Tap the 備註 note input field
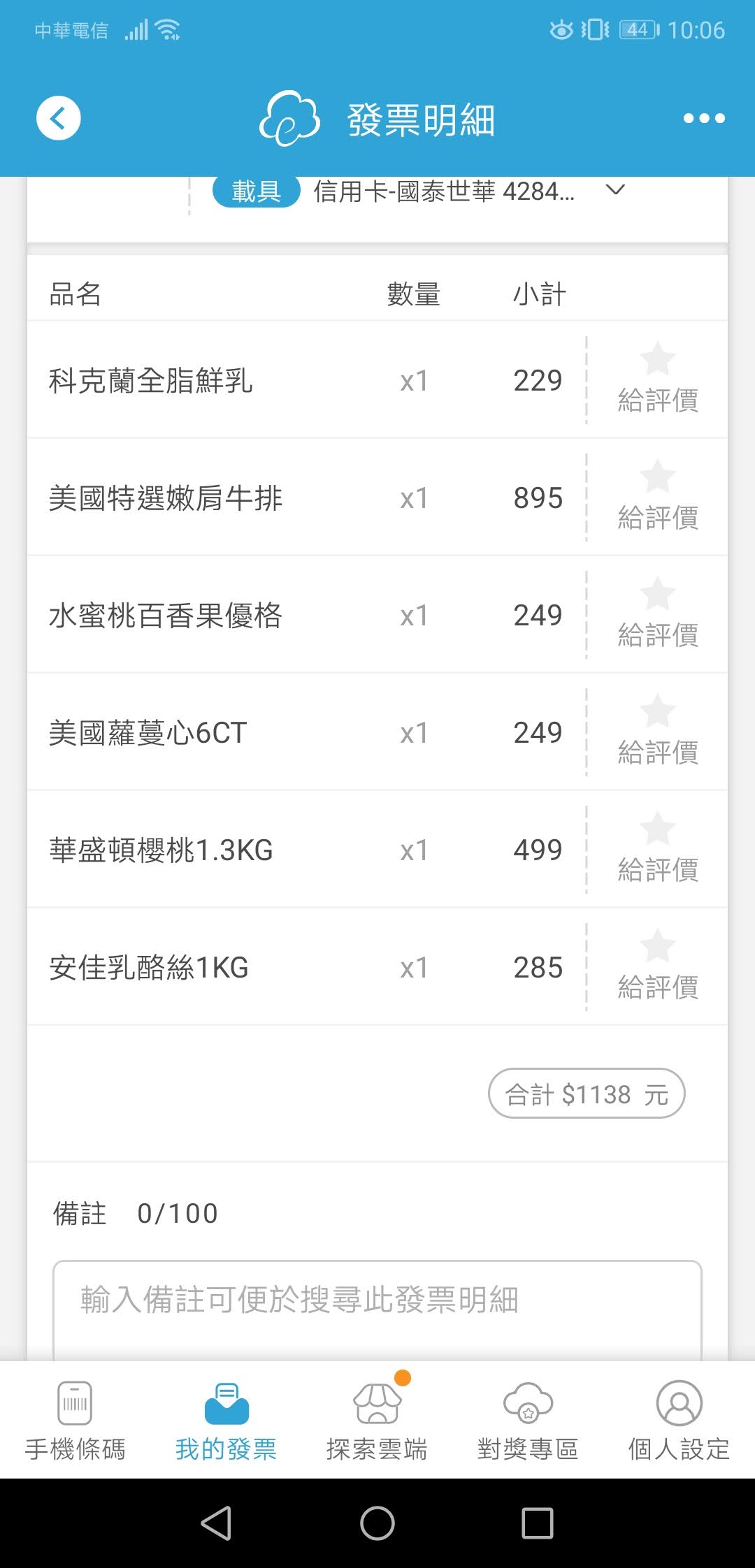Image resolution: width=755 pixels, height=1568 pixels. click(377, 1310)
